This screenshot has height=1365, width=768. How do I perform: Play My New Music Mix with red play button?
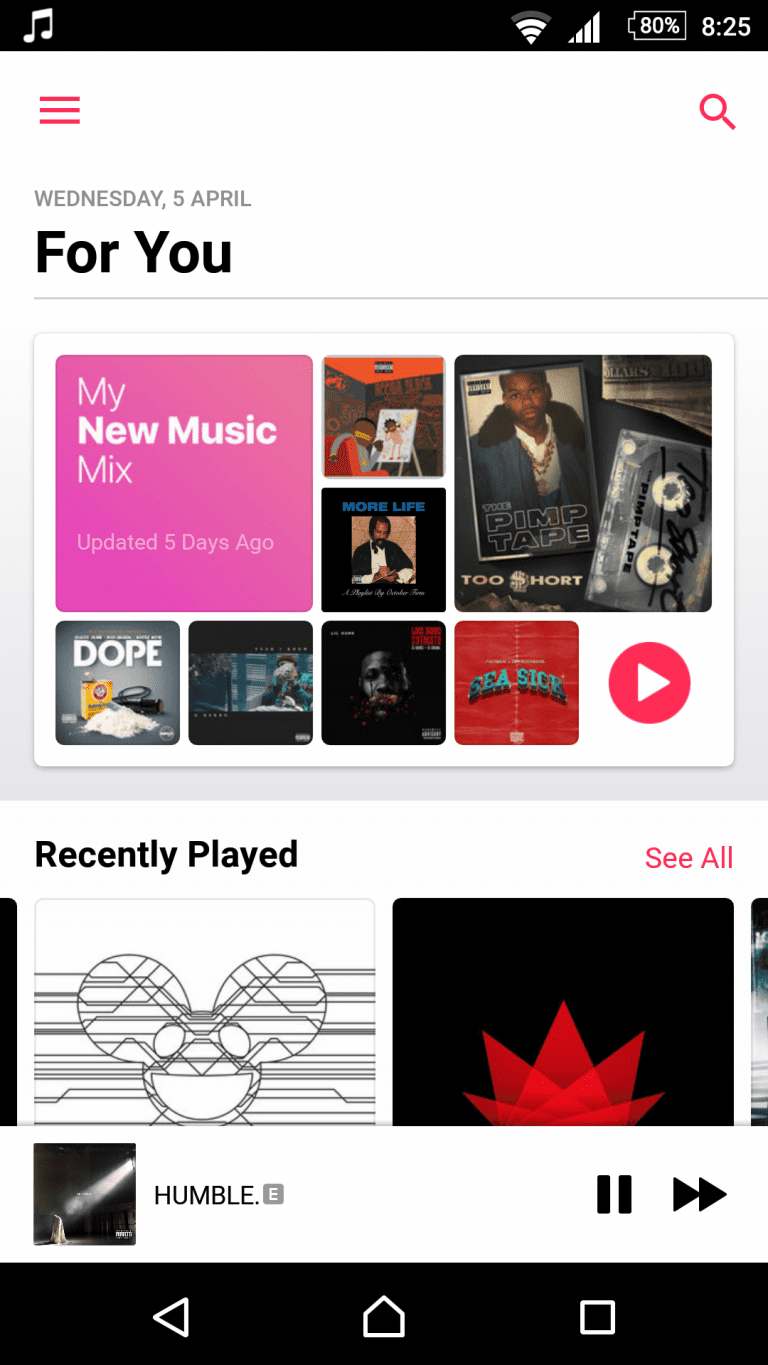pyautogui.click(x=649, y=683)
